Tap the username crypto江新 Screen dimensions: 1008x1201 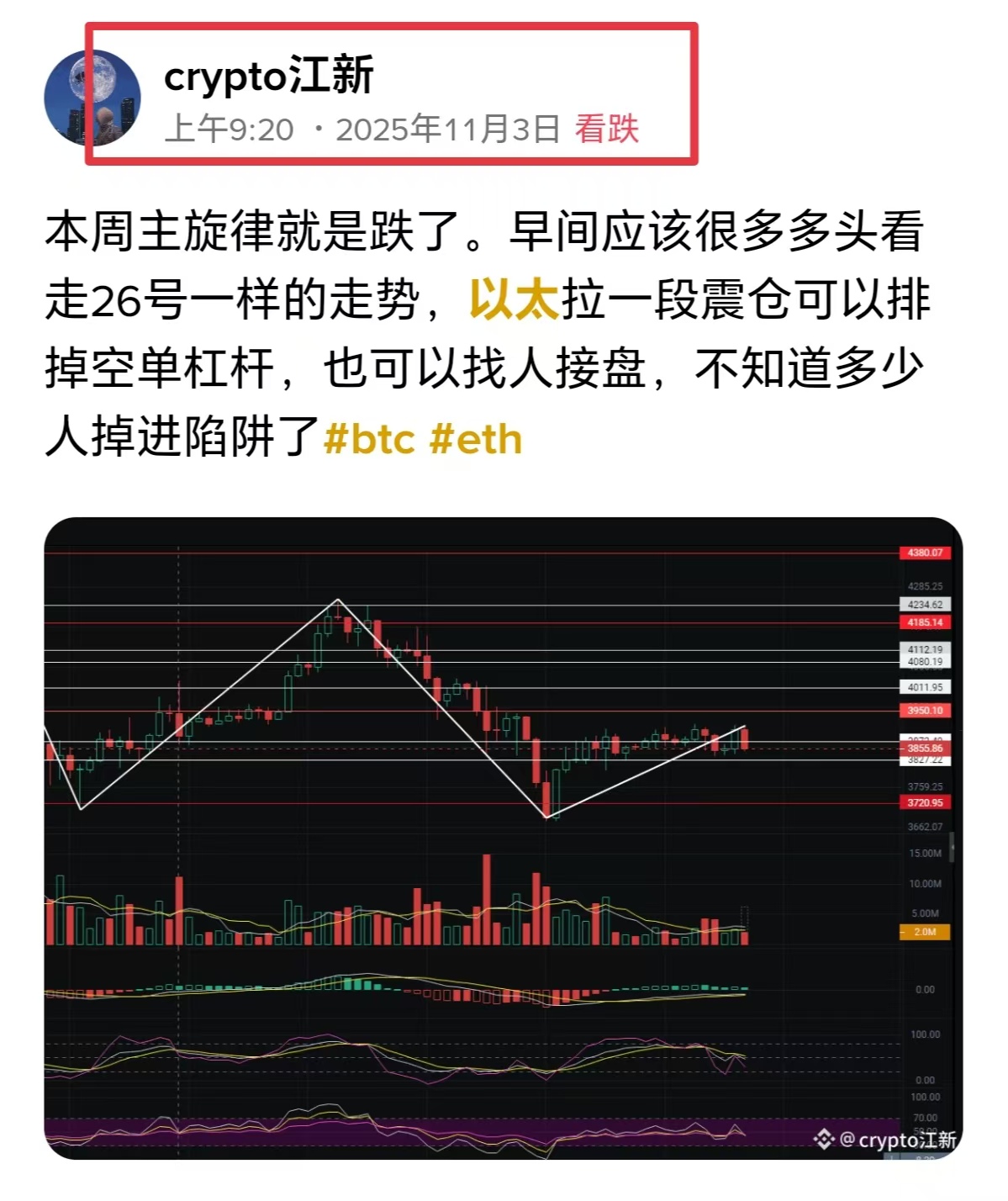(x=268, y=76)
